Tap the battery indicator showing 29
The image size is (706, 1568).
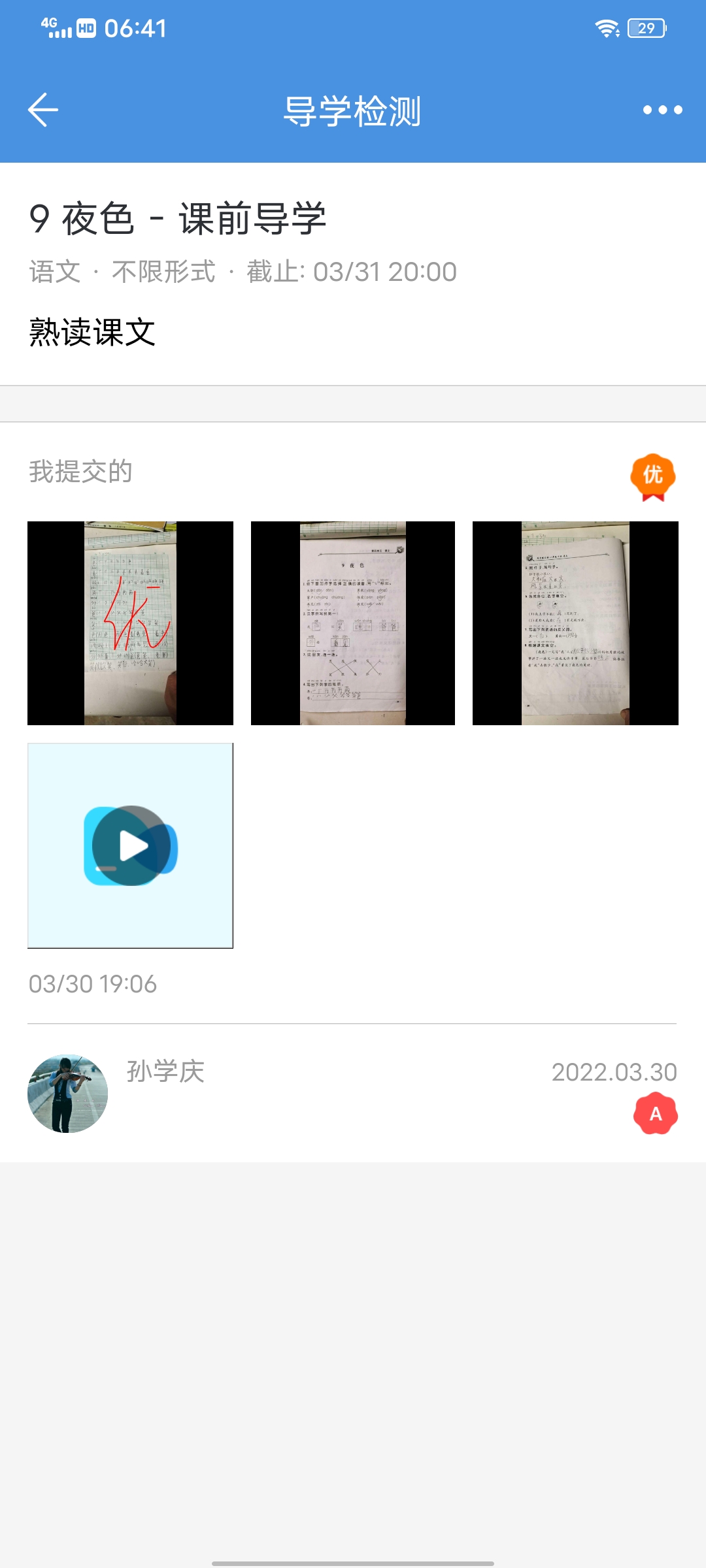click(x=648, y=27)
